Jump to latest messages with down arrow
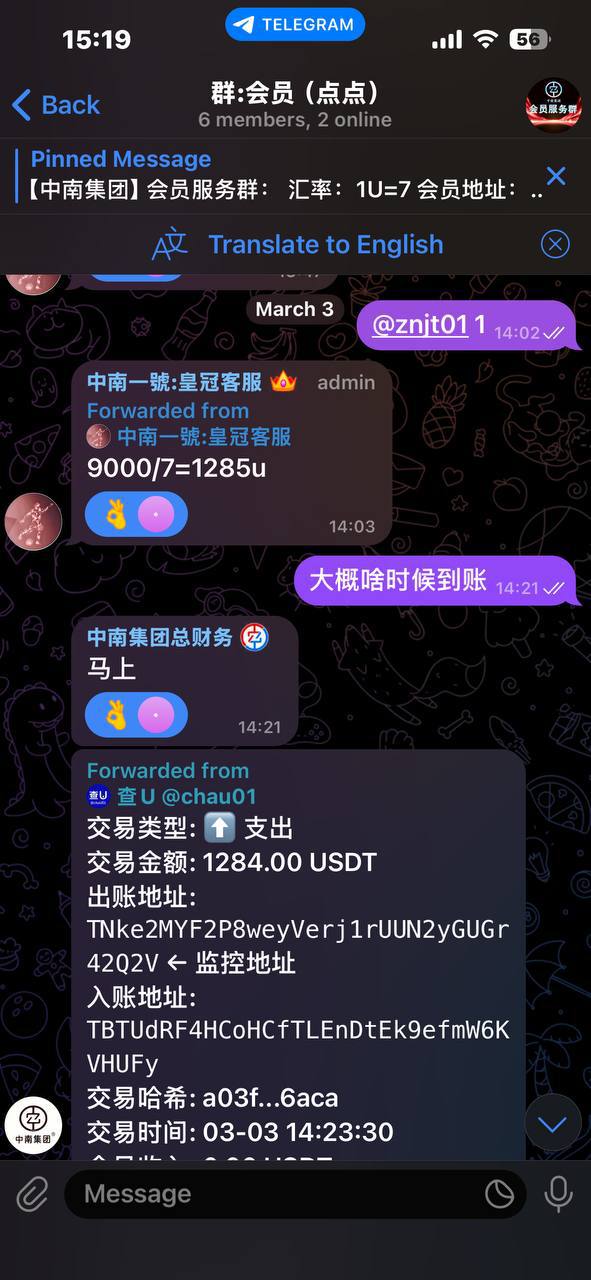Screen dimensions: 591x1280 (x=552, y=1123)
